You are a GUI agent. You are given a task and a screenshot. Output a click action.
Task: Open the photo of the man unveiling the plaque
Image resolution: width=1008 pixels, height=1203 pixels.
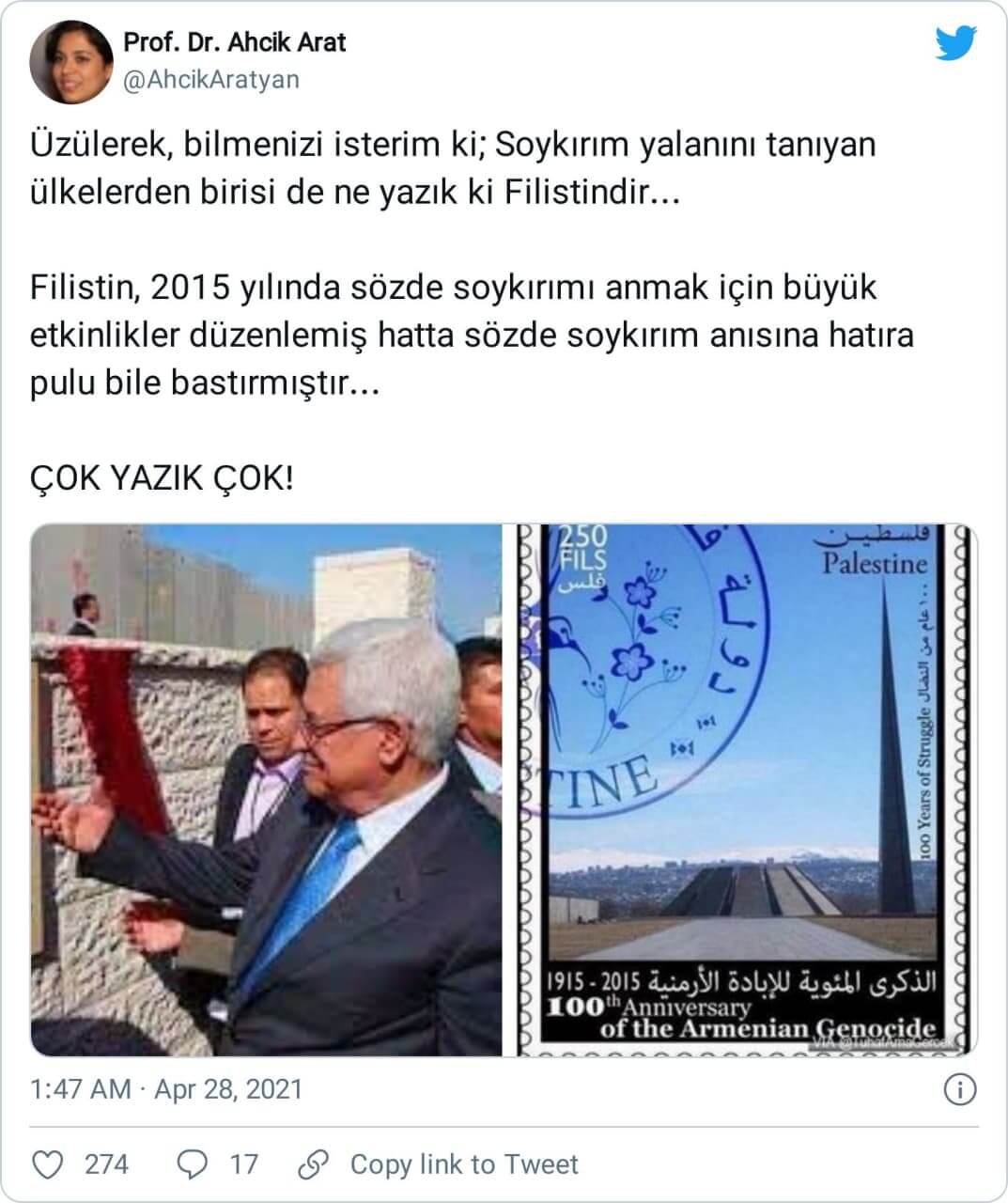point(267,790)
